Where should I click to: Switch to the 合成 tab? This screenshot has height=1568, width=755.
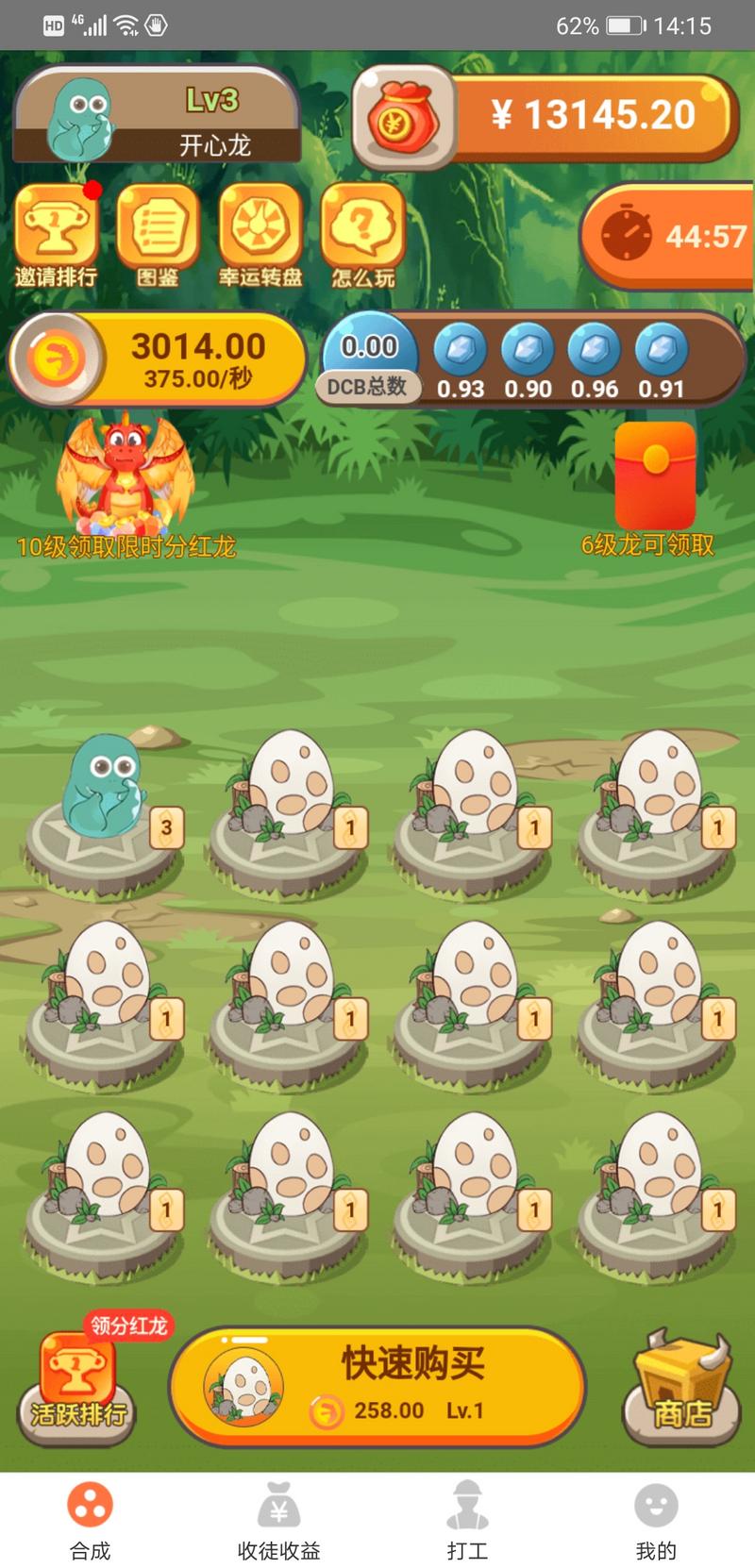coord(90,1521)
